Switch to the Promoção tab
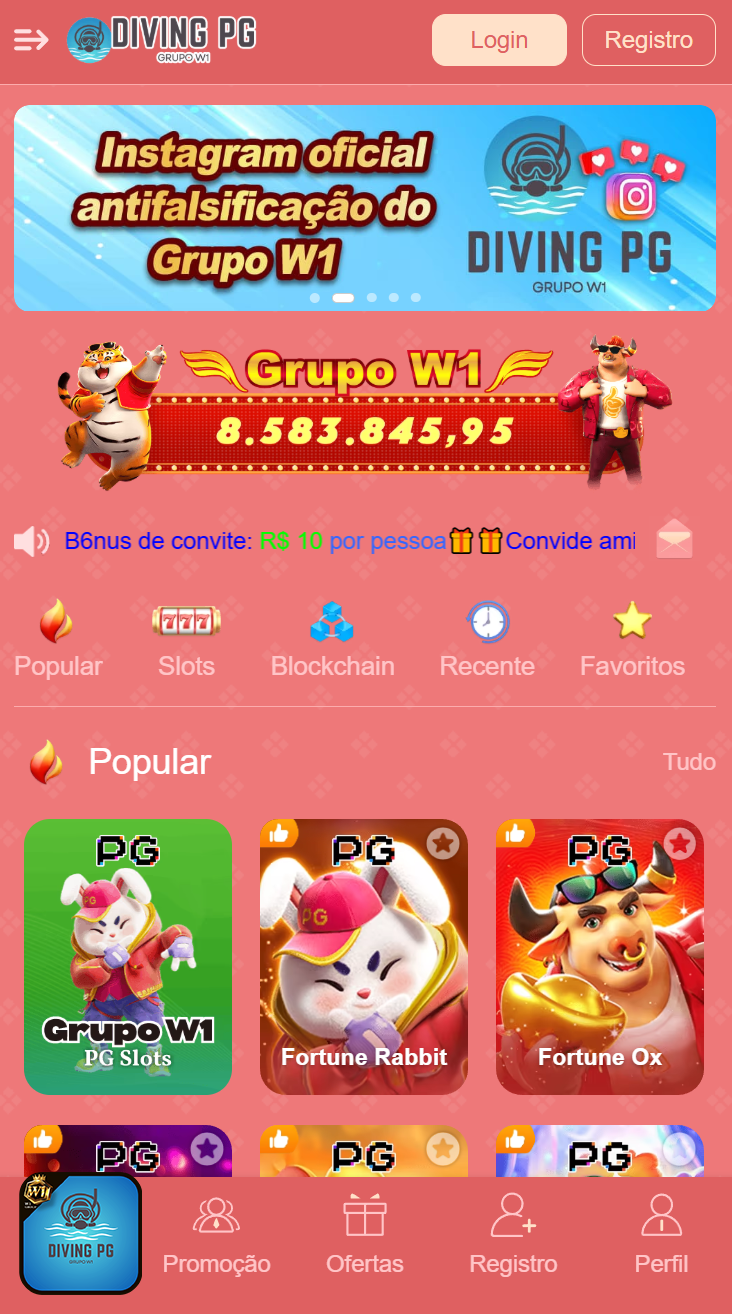This screenshot has height=1314, width=732. [216, 1232]
